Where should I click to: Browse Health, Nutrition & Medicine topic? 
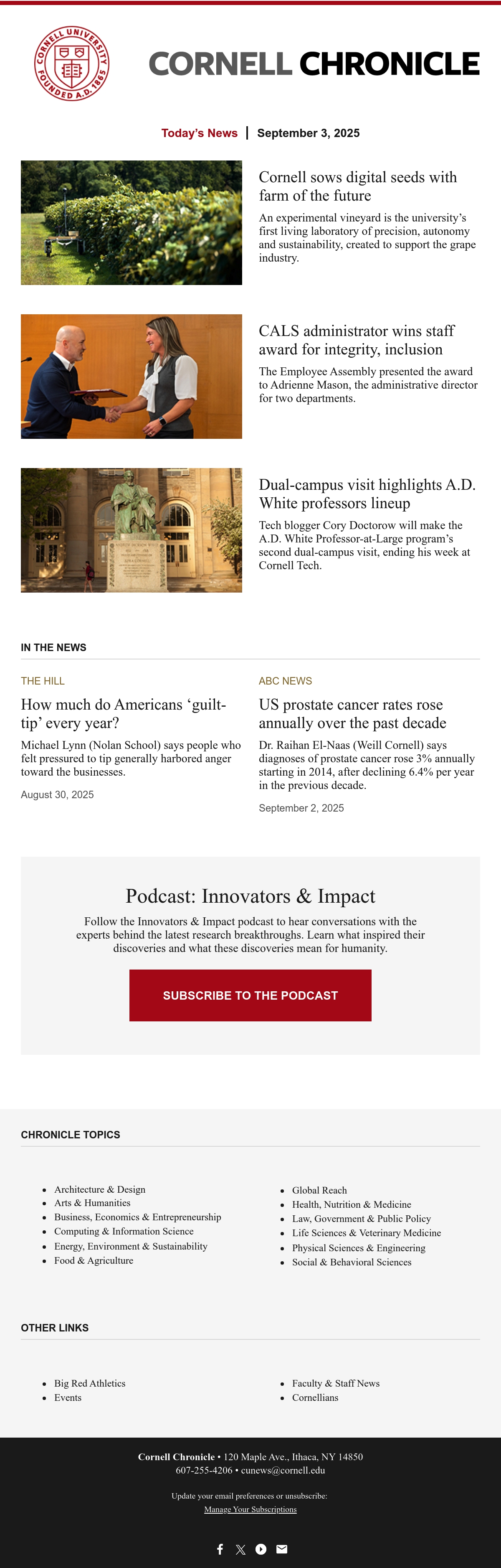(x=352, y=1204)
